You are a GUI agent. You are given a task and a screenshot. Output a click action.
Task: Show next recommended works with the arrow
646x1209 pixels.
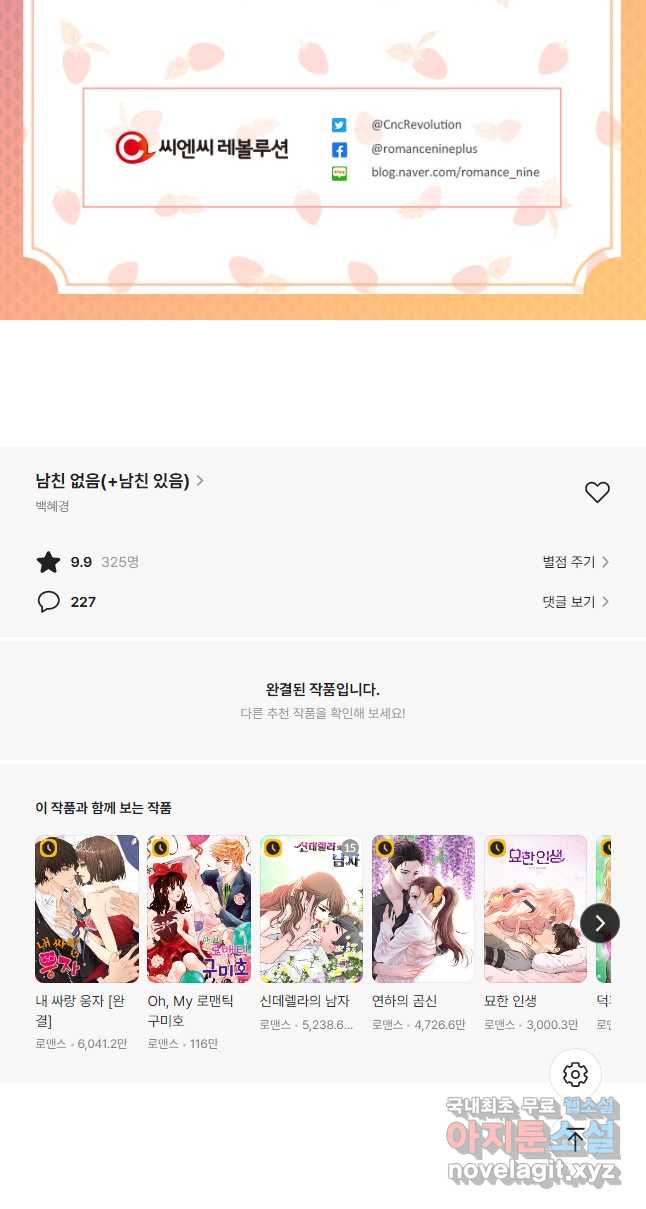[x=600, y=923]
